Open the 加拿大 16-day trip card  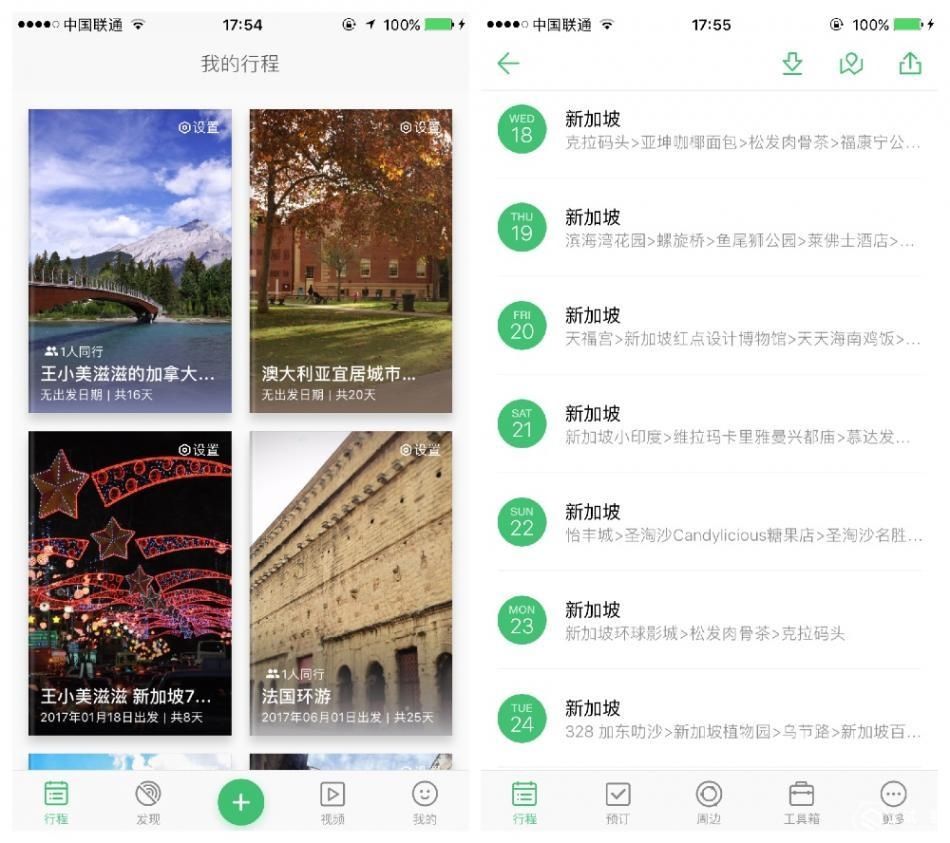pyautogui.click(x=130, y=260)
